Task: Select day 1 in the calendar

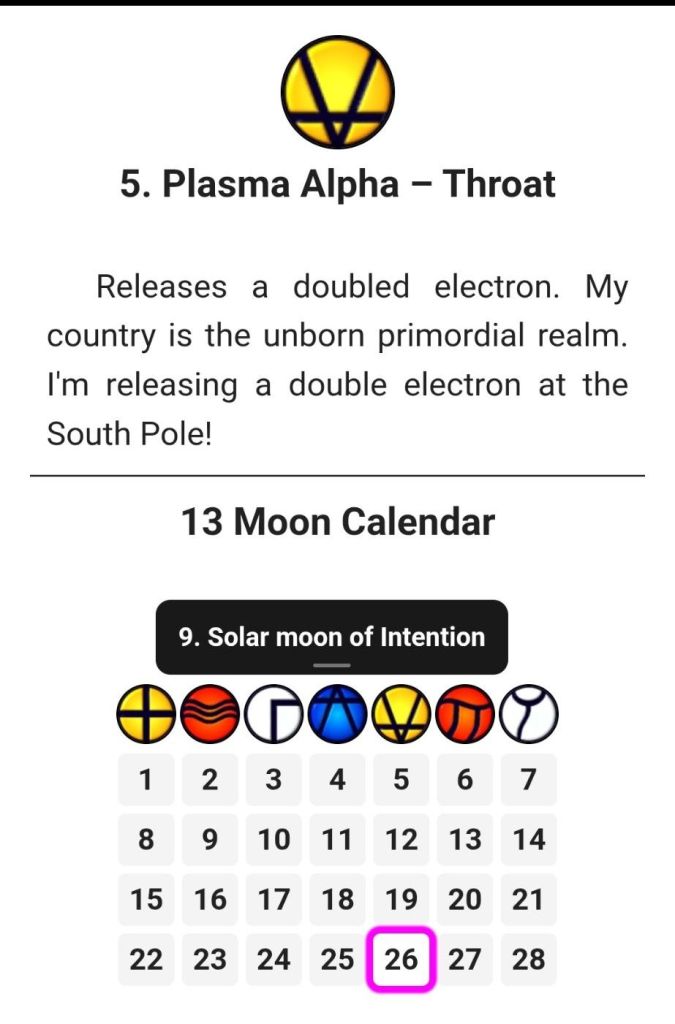Action: click(146, 779)
